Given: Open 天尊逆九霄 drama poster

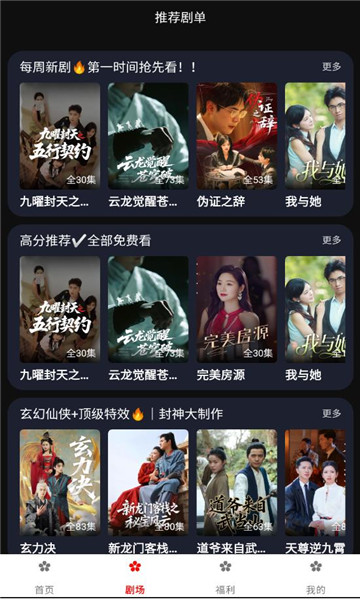Looking at the screenshot, I should click(x=315, y=483).
